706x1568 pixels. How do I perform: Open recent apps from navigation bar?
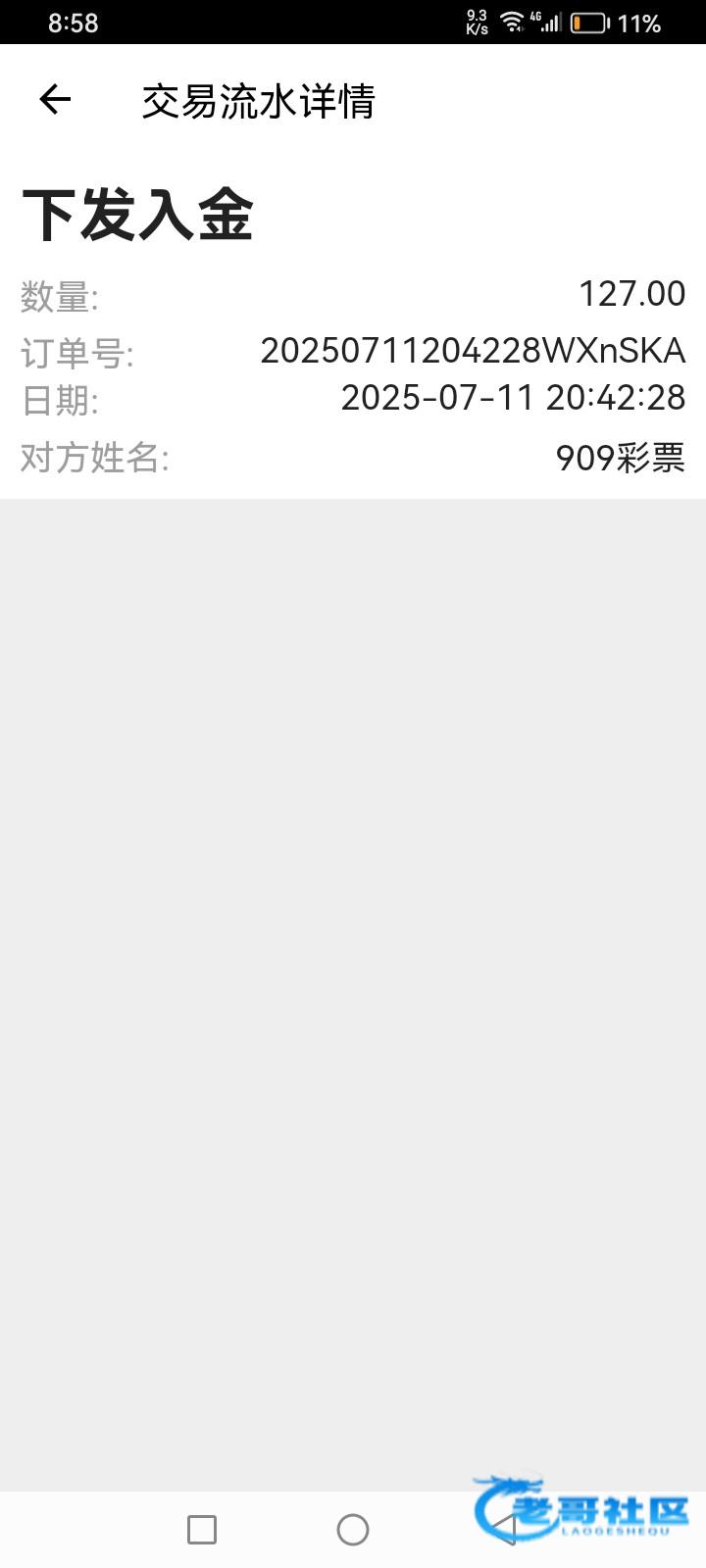point(202,1530)
